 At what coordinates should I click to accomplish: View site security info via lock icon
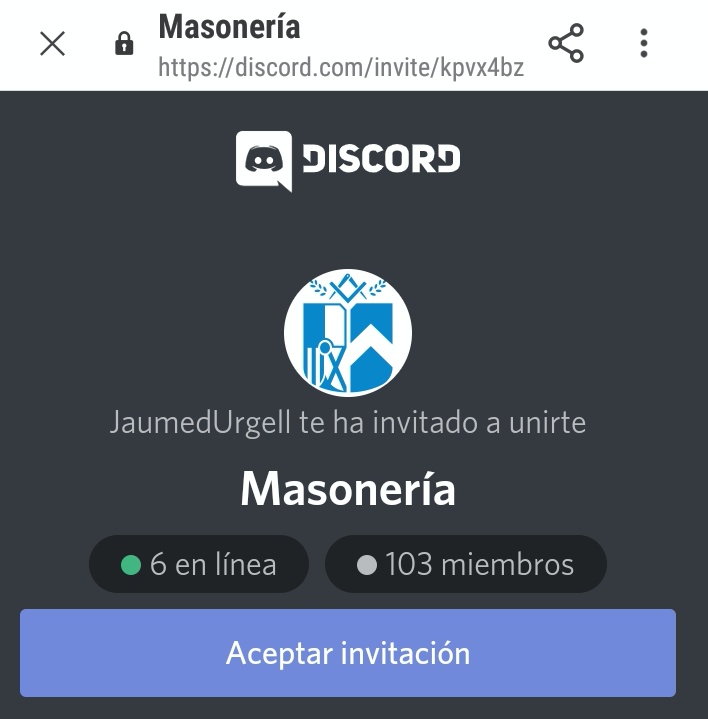[124, 44]
